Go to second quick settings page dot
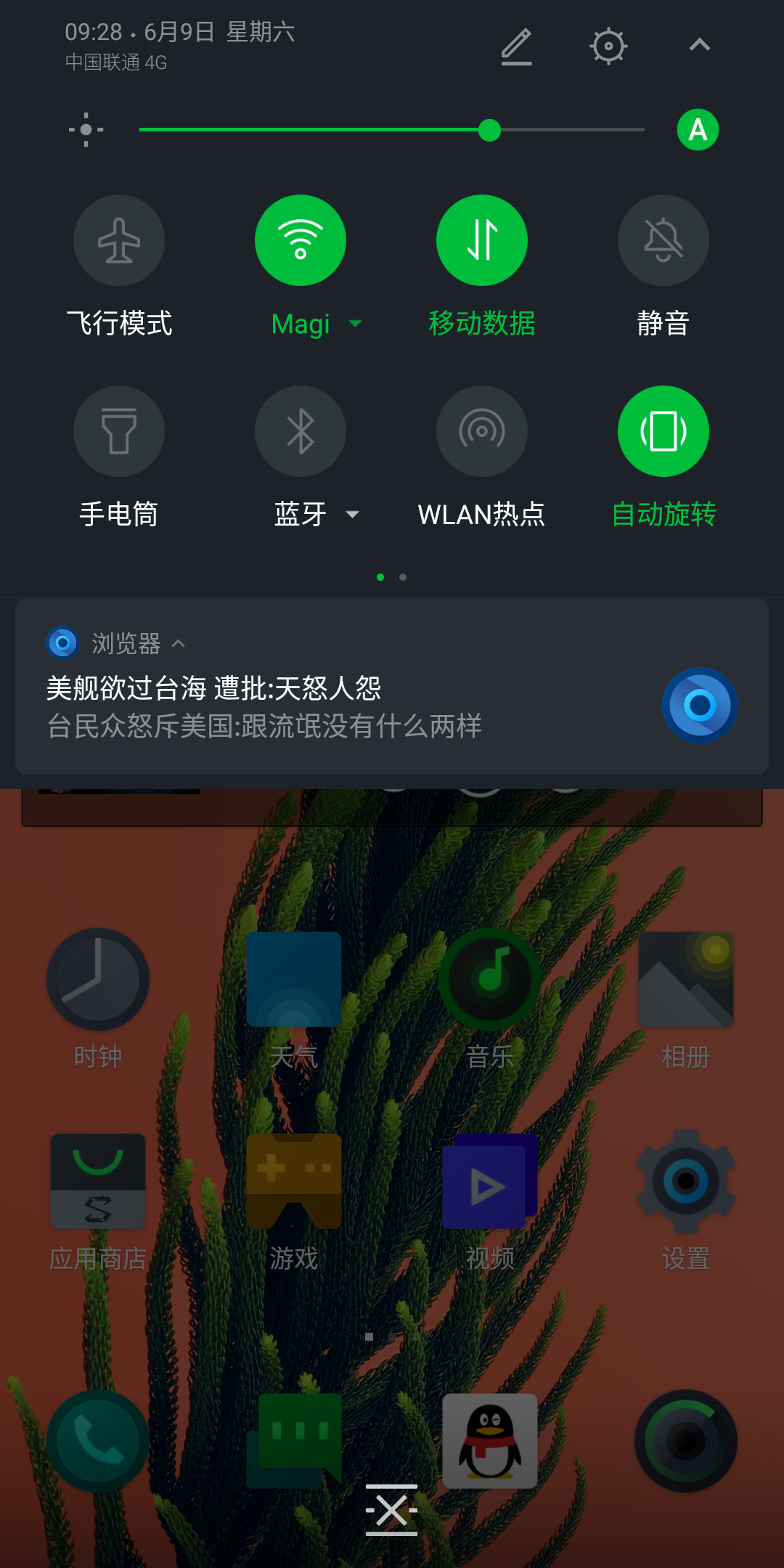The width and height of the screenshot is (784, 1568). click(403, 577)
